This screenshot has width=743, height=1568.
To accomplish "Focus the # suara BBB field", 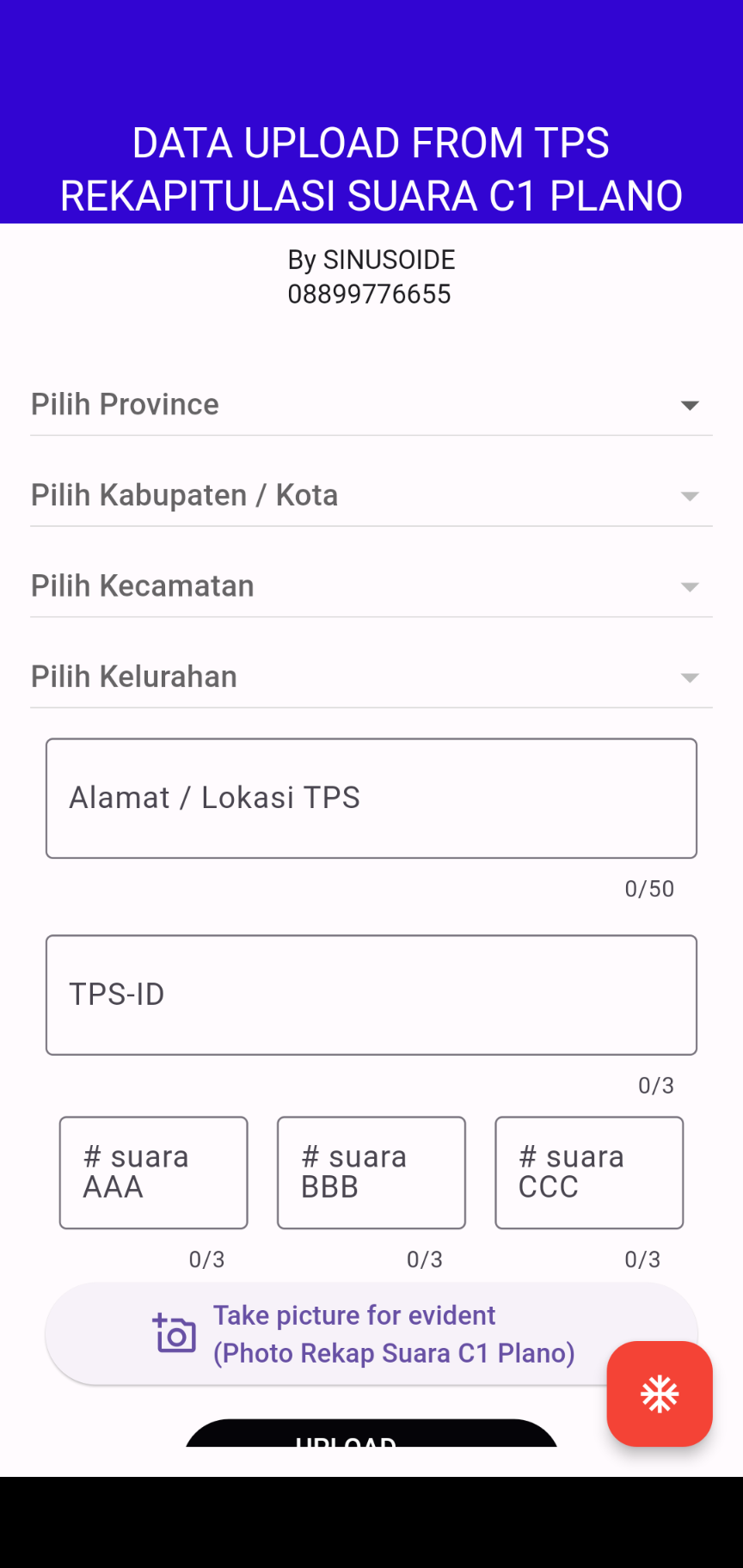I will point(371,1173).
